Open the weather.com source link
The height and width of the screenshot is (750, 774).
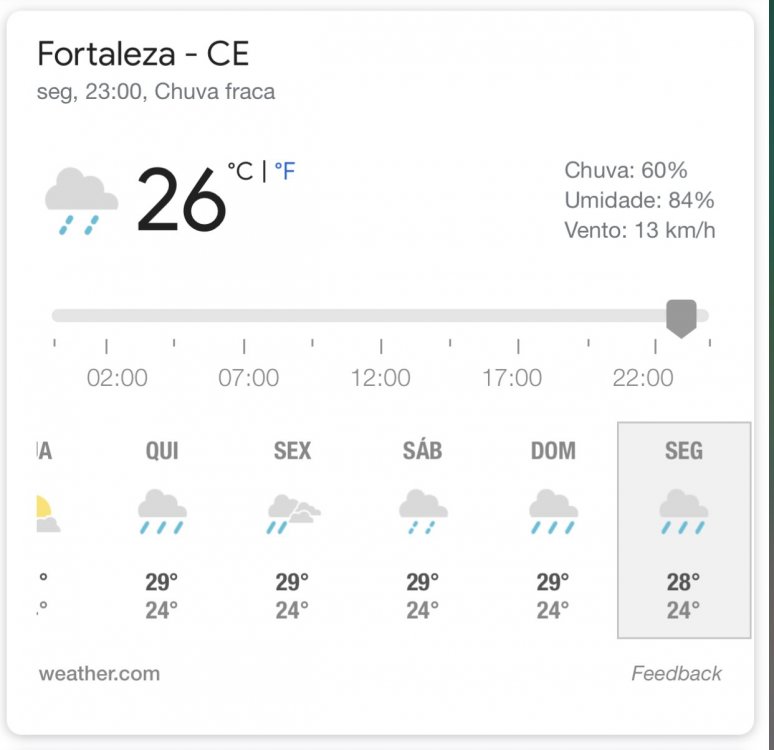(x=99, y=673)
